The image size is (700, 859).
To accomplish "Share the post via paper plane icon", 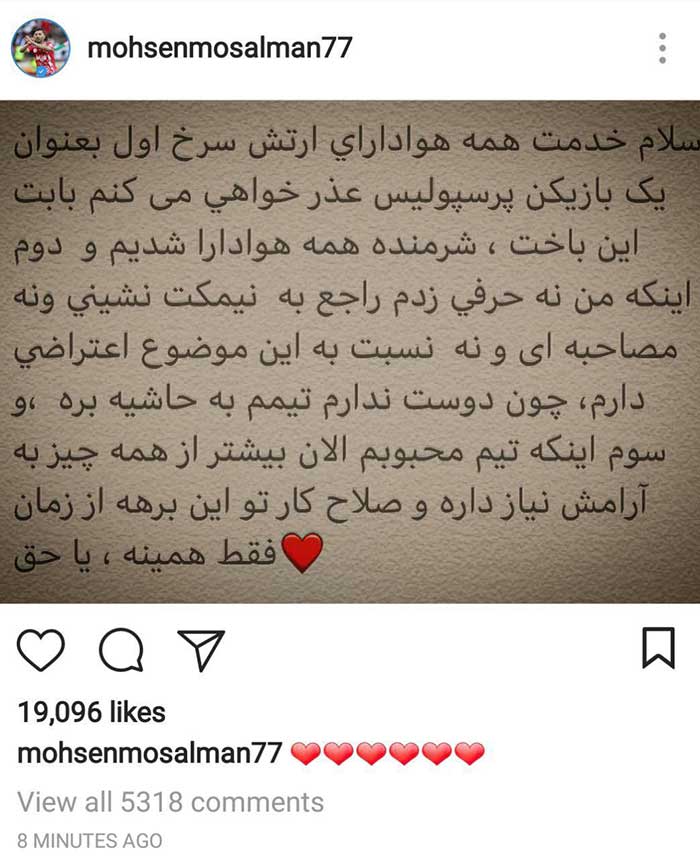I will (x=198, y=649).
